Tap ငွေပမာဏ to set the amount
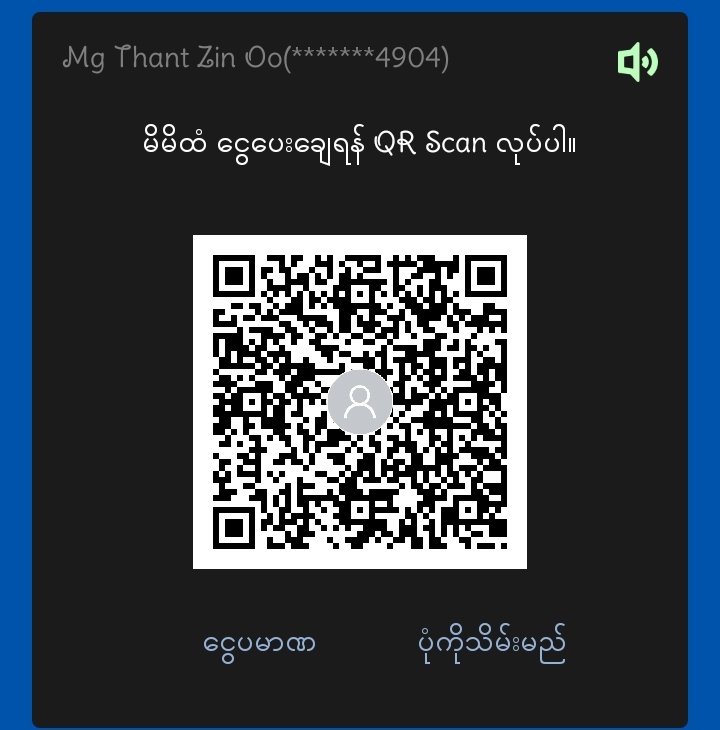 click(x=259, y=644)
